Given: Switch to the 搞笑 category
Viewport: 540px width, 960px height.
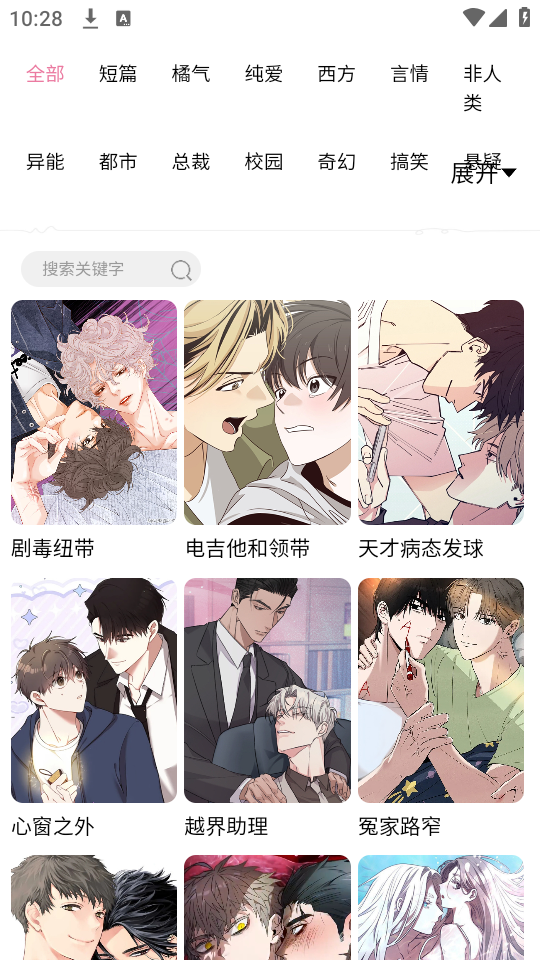Looking at the screenshot, I should [410, 162].
